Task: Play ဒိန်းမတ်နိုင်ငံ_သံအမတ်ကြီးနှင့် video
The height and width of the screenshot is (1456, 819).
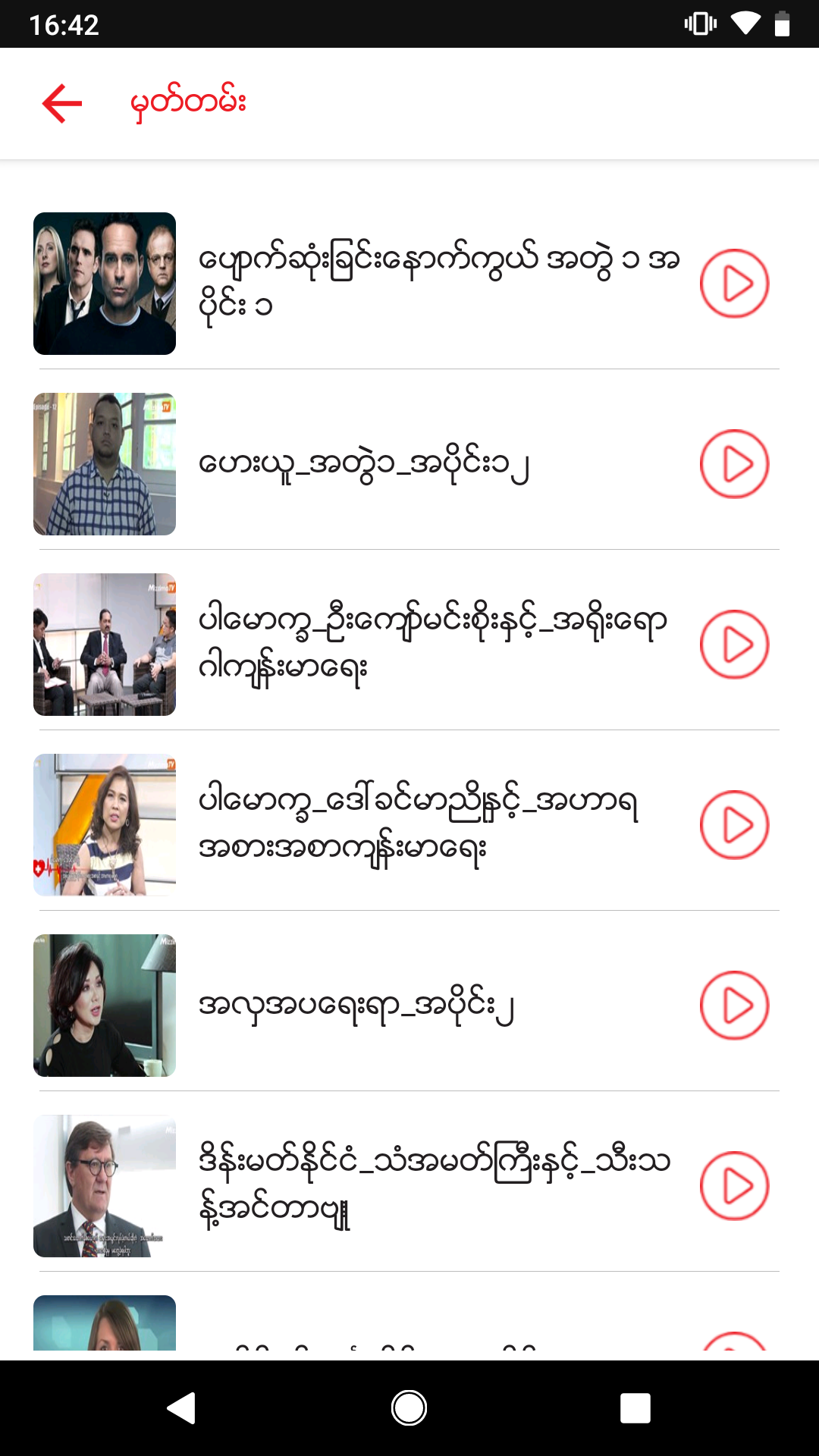Action: [x=734, y=1186]
